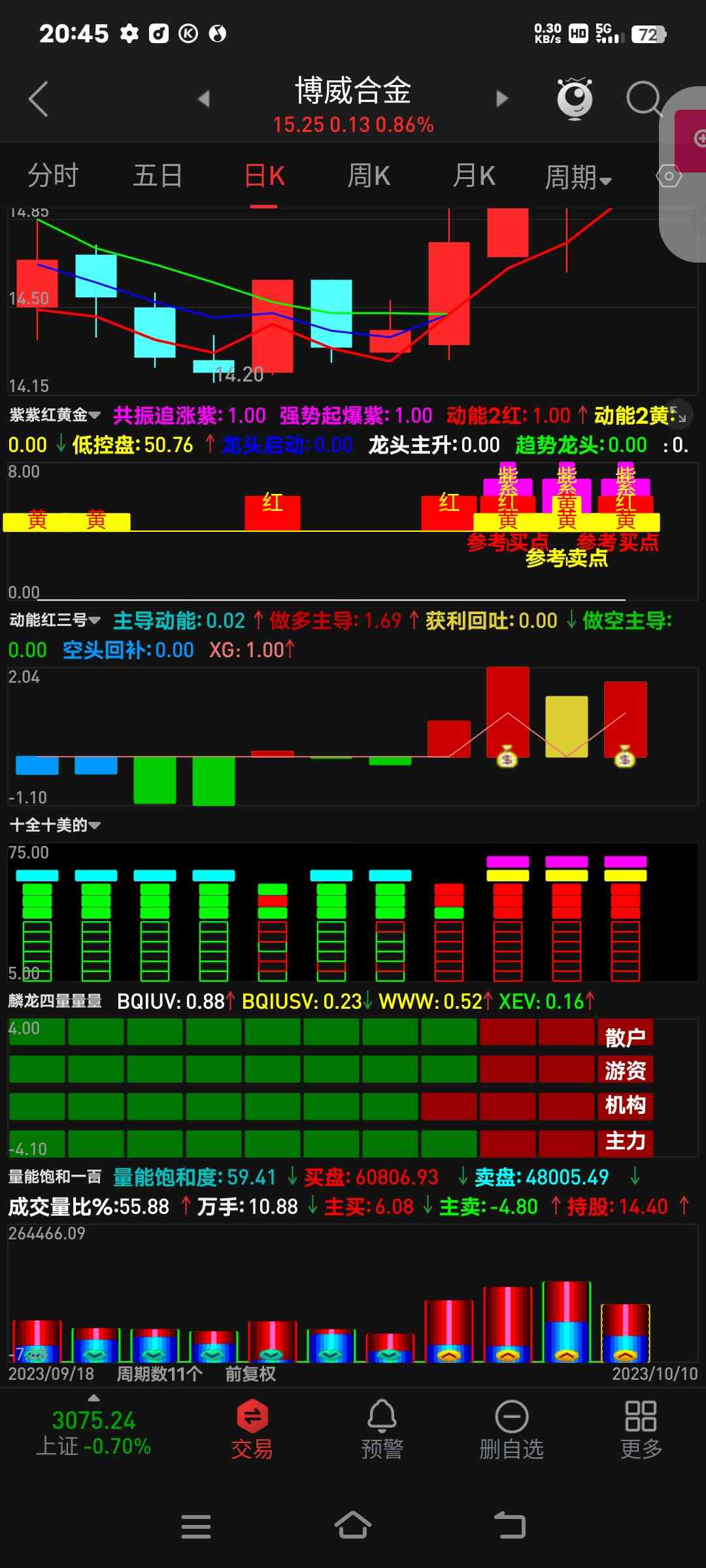Expand the 周期 period dropdown
The image size is (706, 1568).
578,177
